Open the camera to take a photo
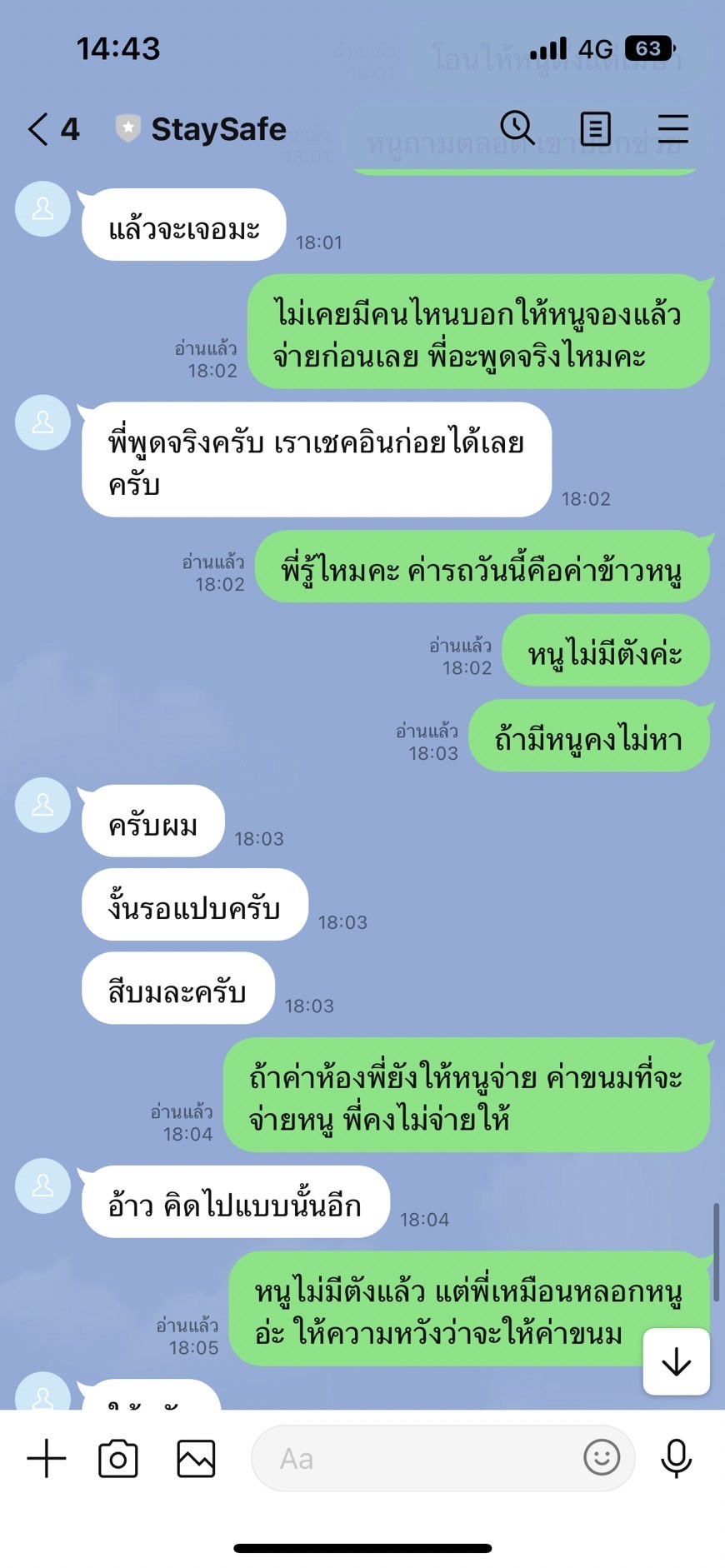 tap(118, 1458)
